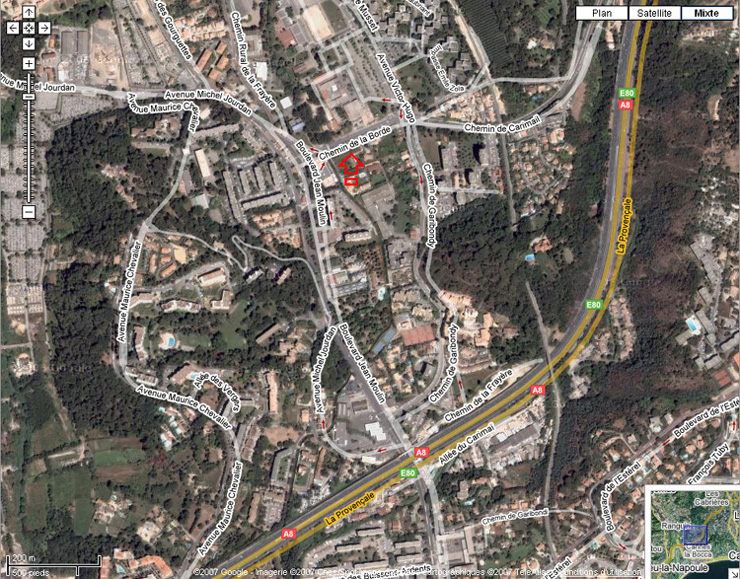The image size is (740, 579).
Task: Pan the map up with the arrow
Action: coord(28,12)
